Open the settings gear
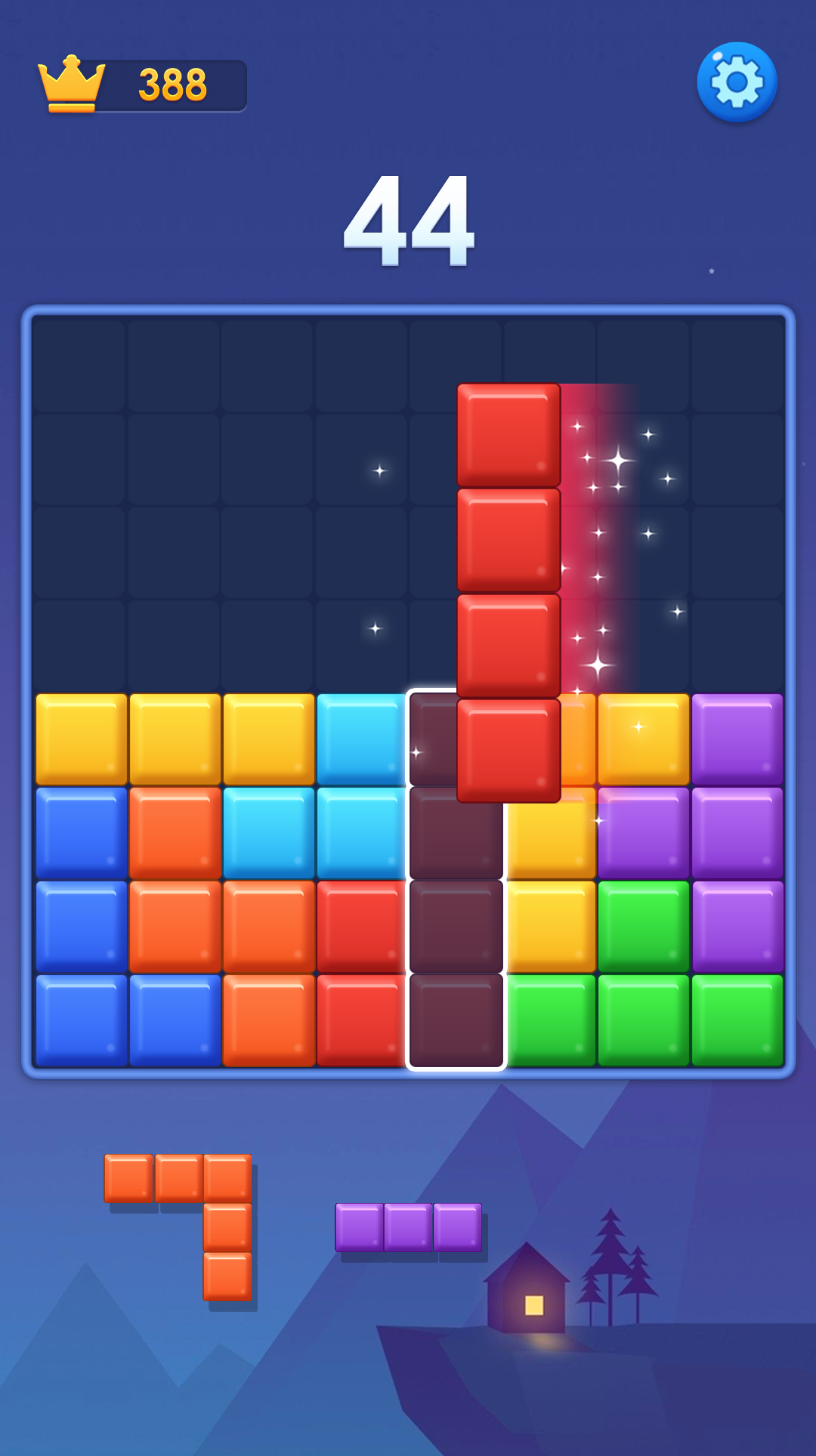Screen dimensions: 816x1456 [737, 82]
